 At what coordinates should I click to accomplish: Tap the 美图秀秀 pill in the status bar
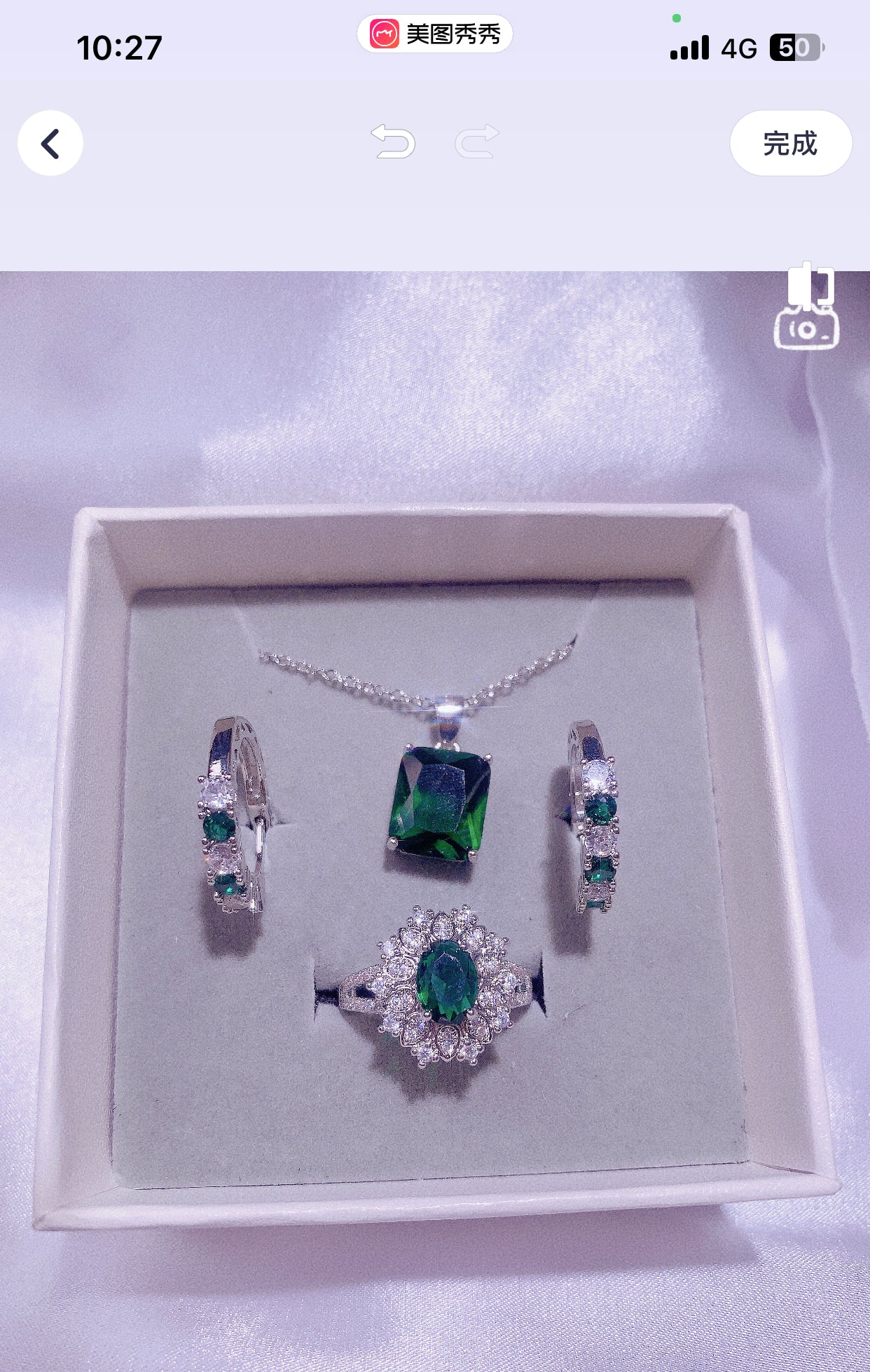pos(435,34)
